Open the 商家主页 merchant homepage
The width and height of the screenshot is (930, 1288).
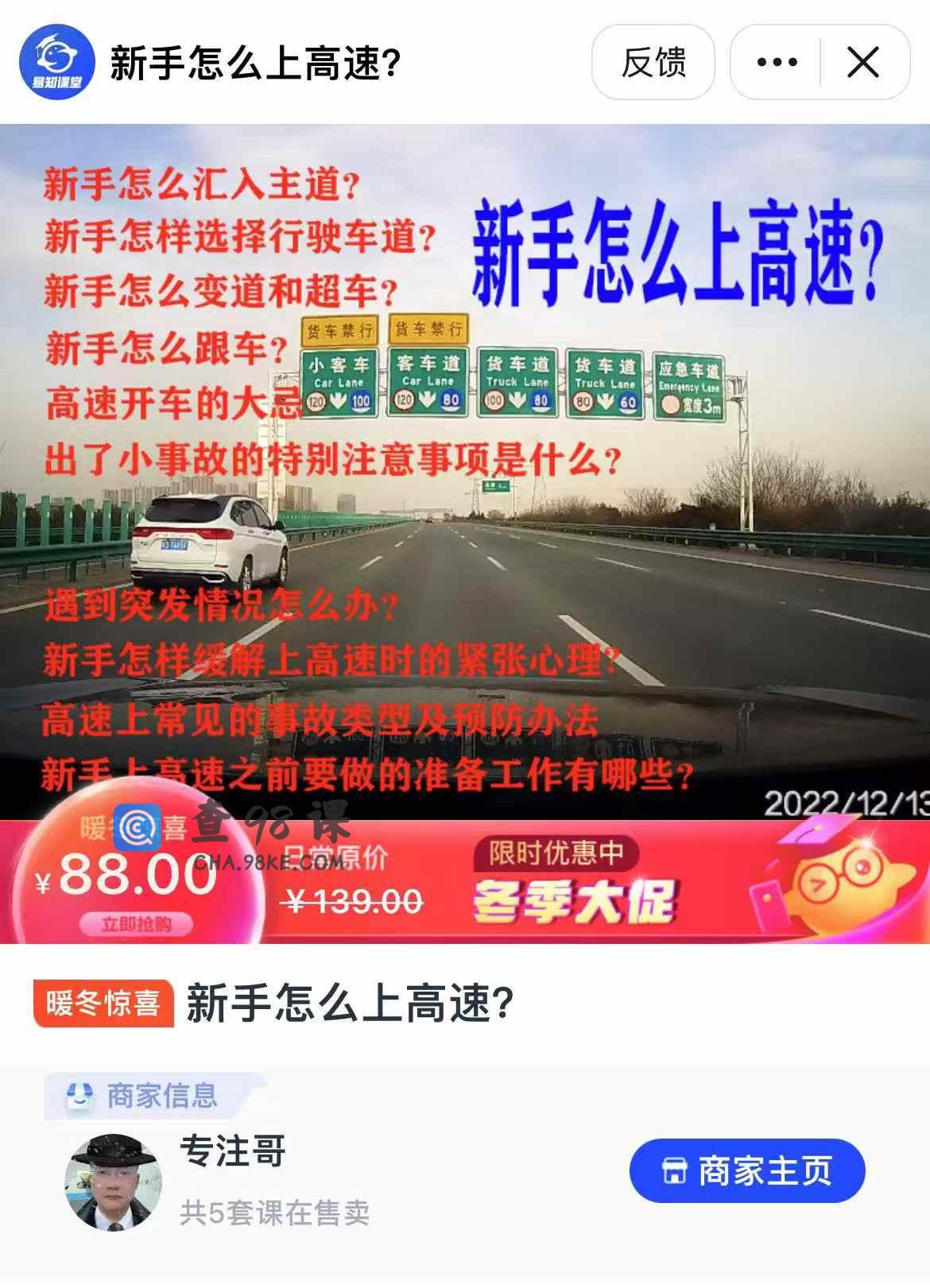(x=746, y=1170)
